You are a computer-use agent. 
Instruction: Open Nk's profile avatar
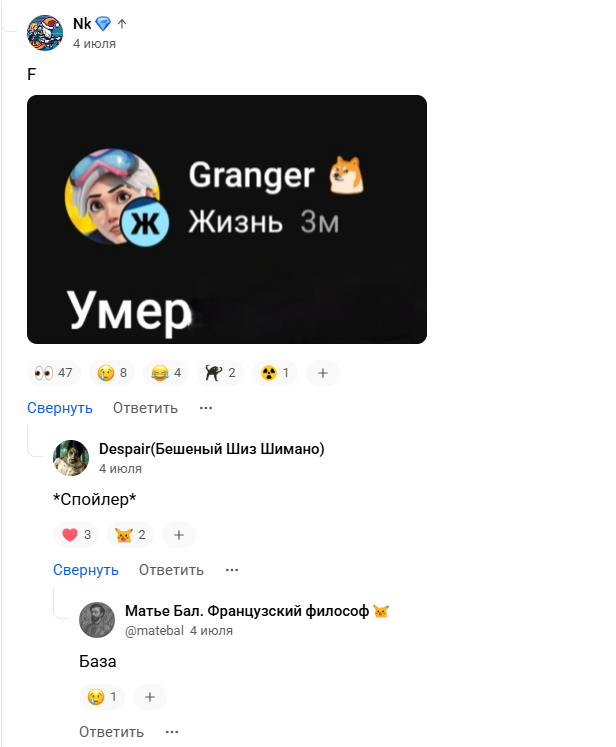[x=45, y=34]
